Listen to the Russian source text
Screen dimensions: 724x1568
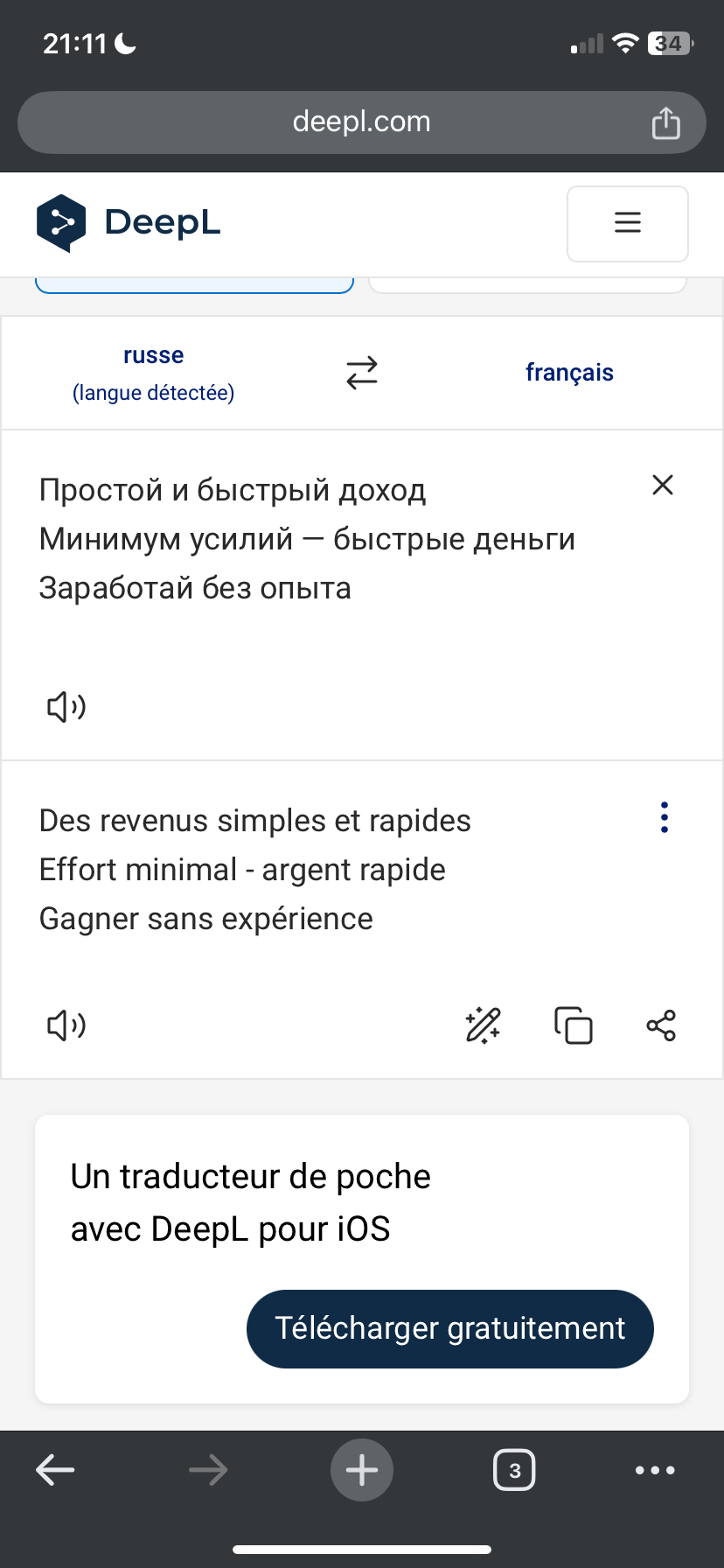66,706
